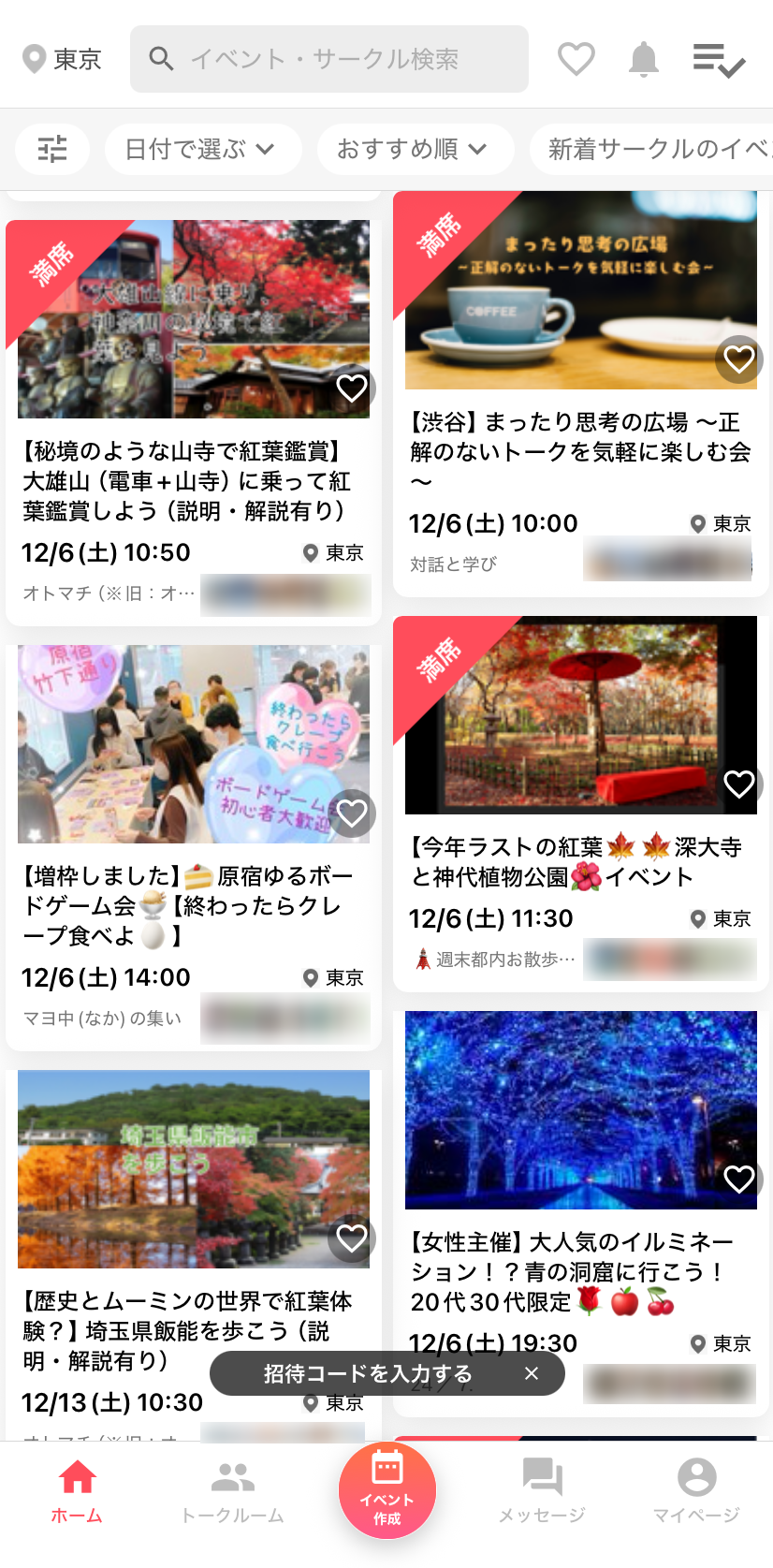Screen dimensions: 773x1568
Task: Tap the checklist icon in the top bar
Action: pyautogui.click(x=718, y=58)
